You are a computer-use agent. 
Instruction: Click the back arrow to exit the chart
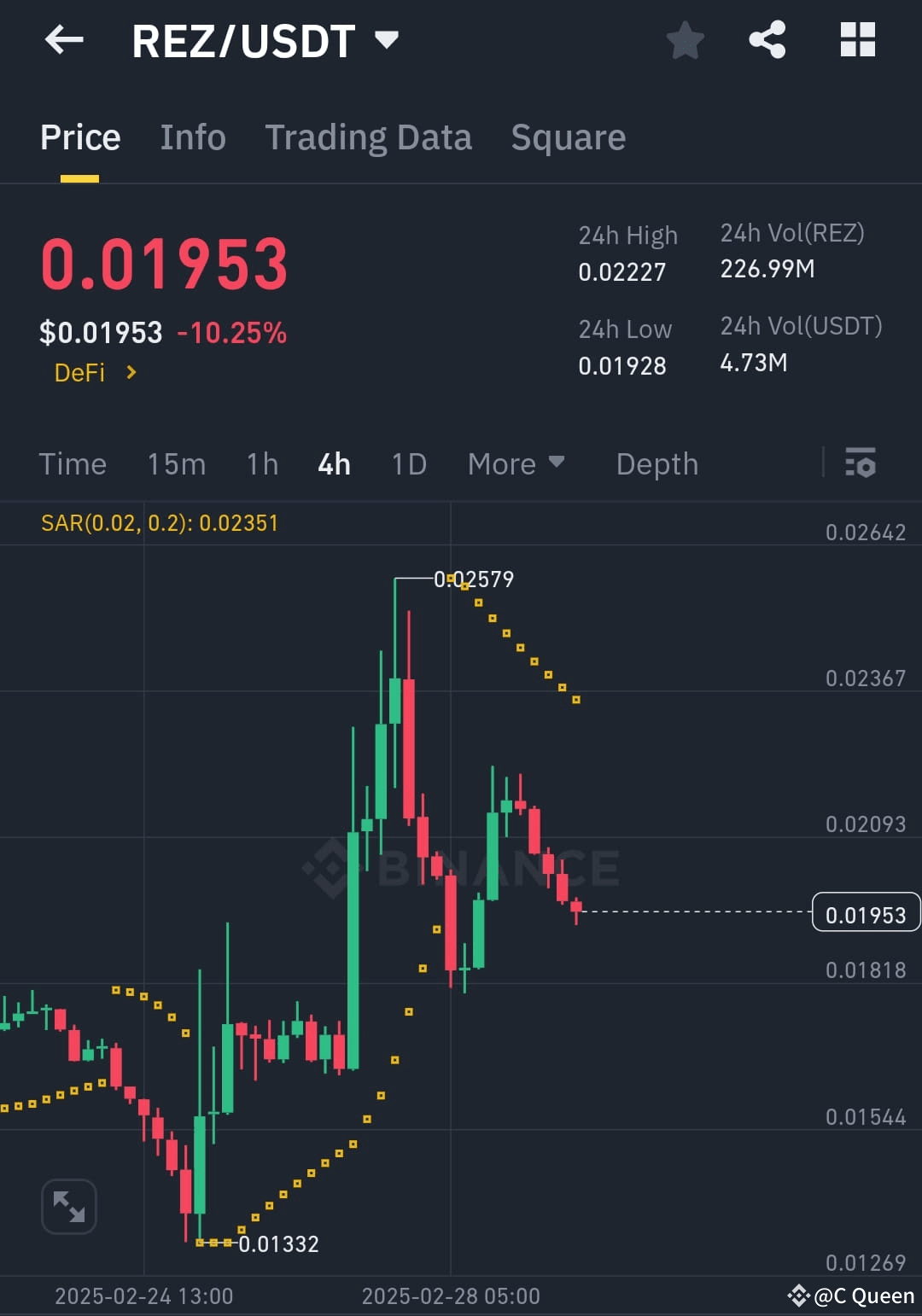(x=64, y=40)
